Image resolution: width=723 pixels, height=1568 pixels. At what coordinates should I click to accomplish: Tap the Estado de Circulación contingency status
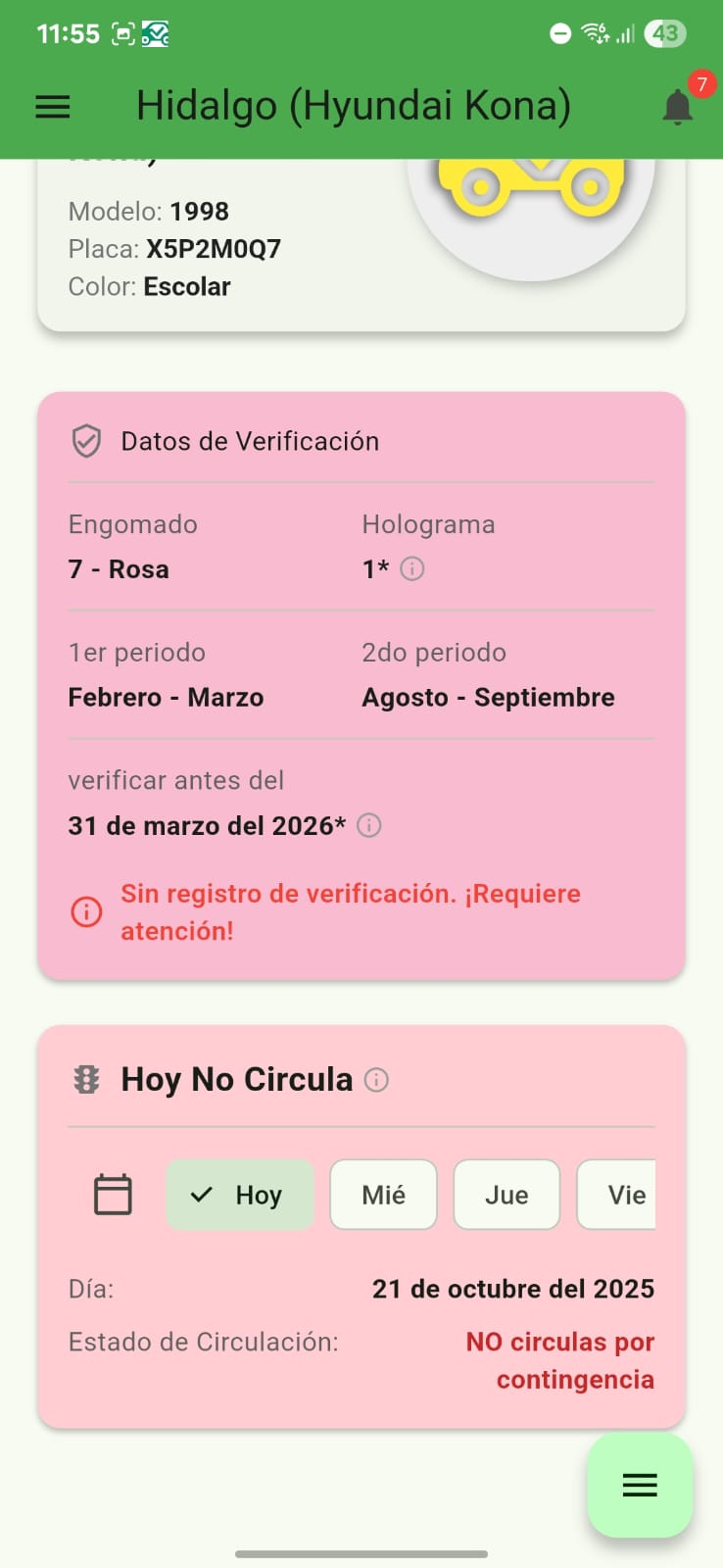pos(559,1360)
